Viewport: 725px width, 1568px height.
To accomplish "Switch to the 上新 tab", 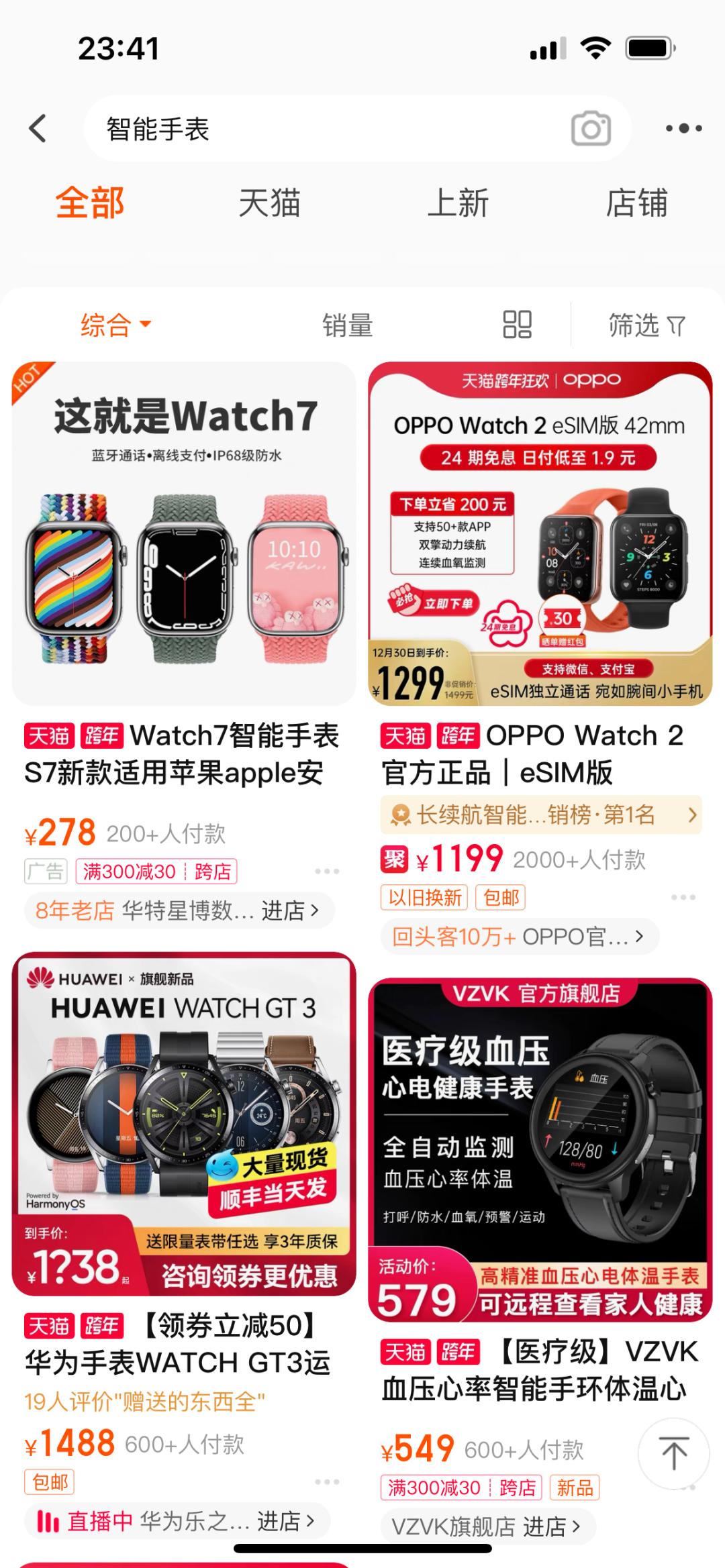I will point(458,203).
